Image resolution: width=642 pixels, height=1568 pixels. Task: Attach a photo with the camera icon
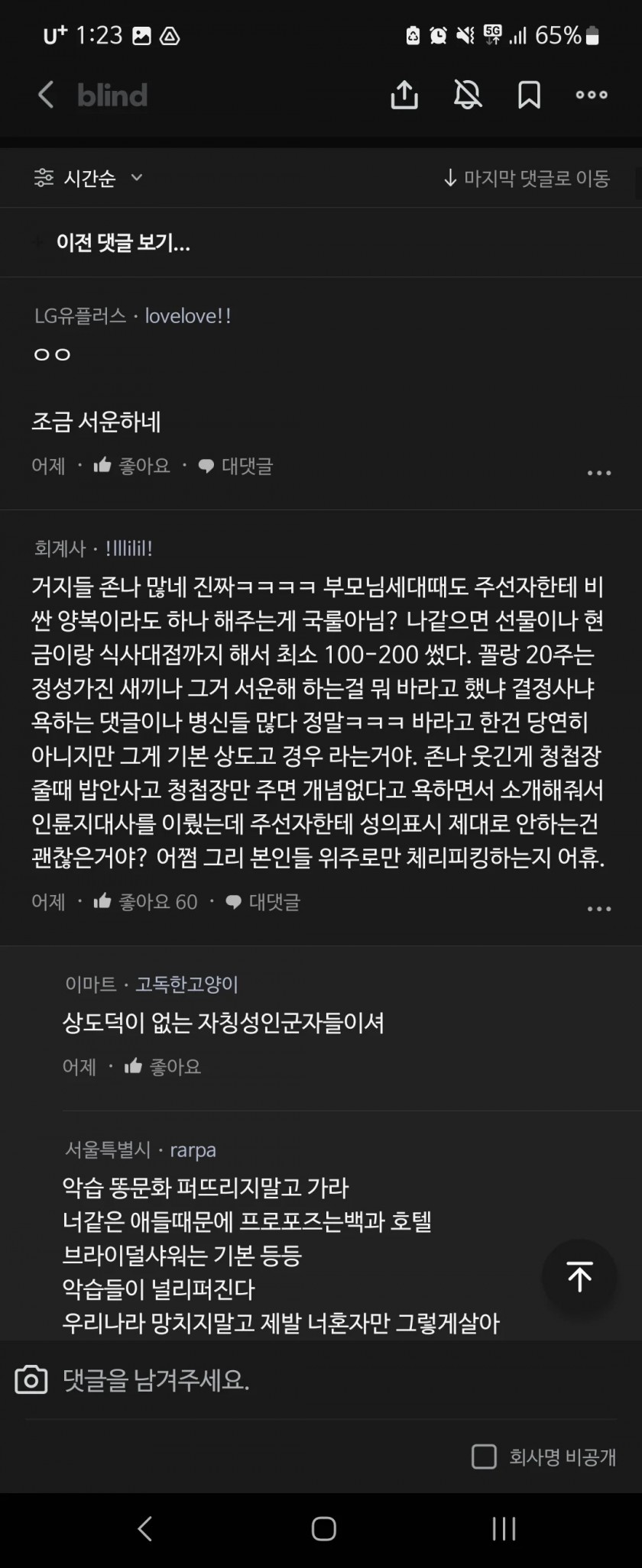click(x=31, y=1380)
